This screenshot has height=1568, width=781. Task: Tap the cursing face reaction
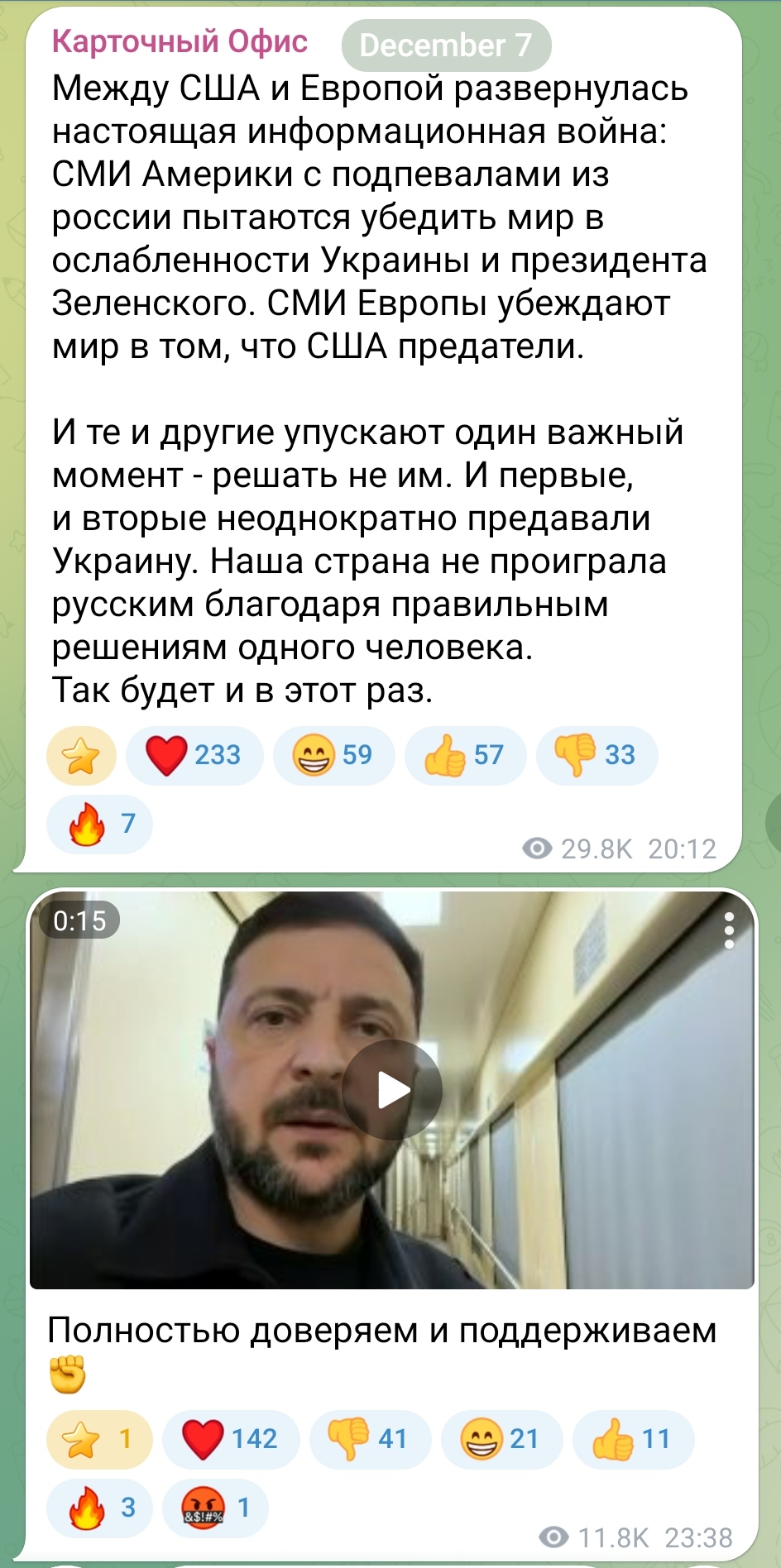click(216, 1508)
